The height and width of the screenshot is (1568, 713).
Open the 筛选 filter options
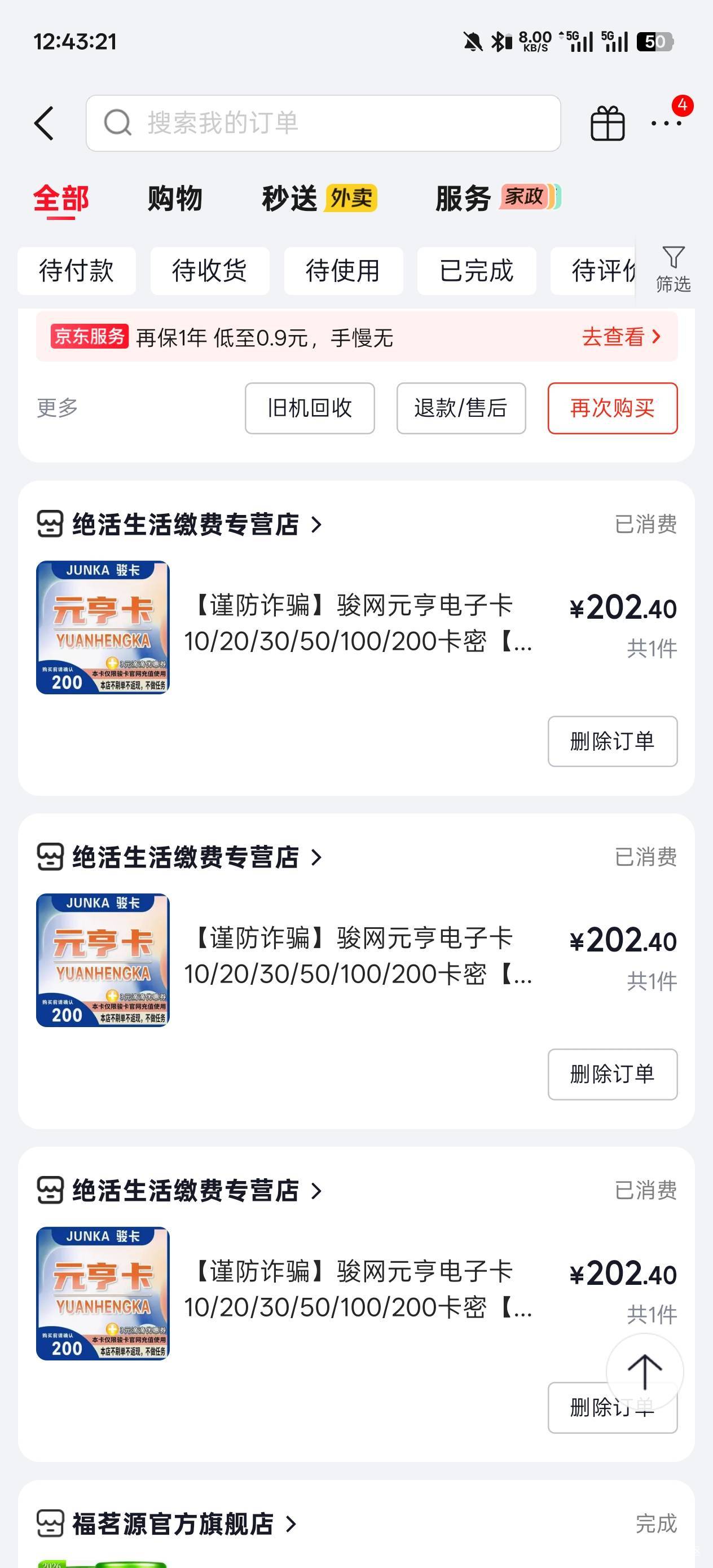click(x=673, y=269)
